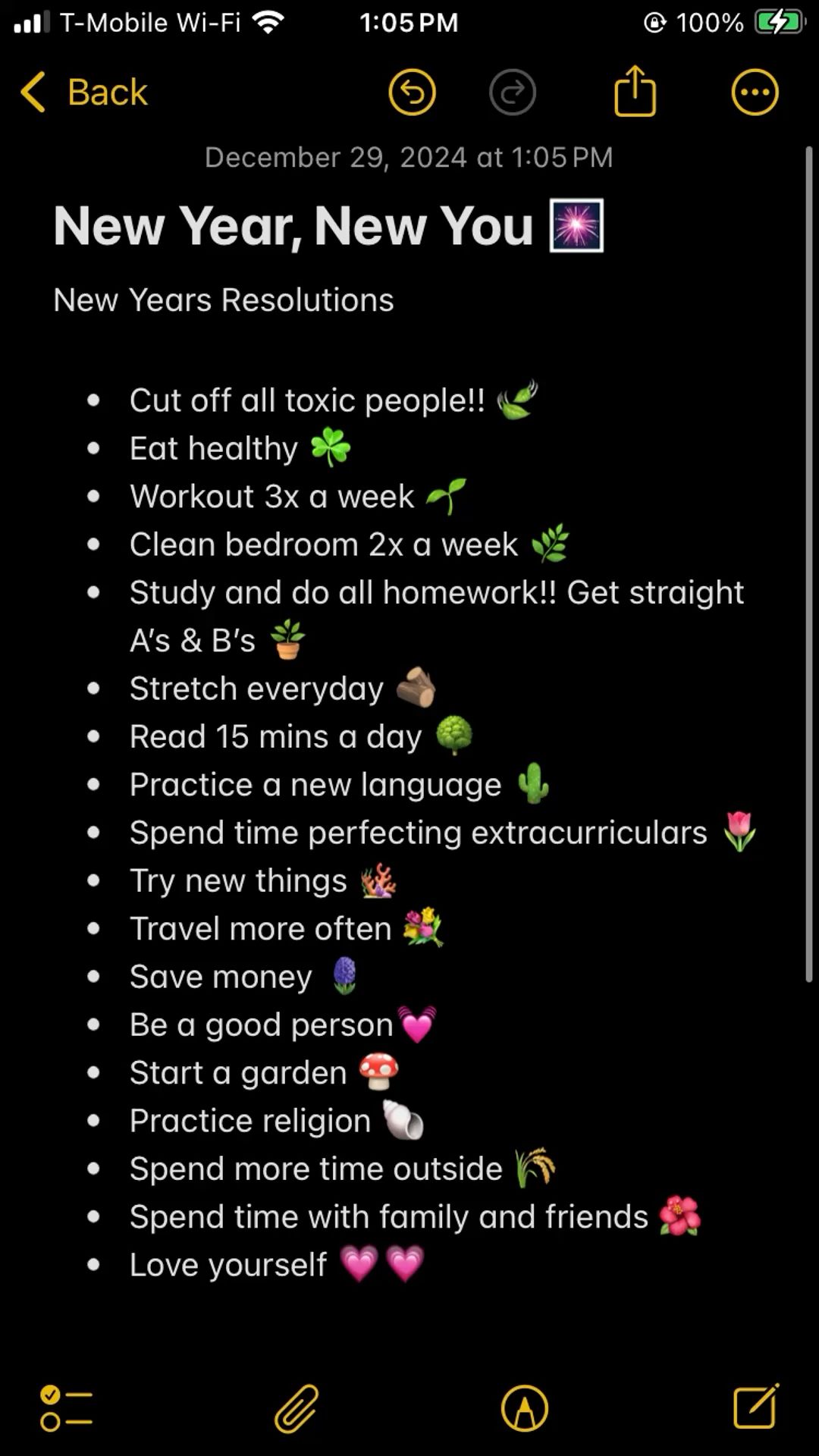Go back to the notes list
The width and height of the screenshot is (819, 1456).
[83, 93]
